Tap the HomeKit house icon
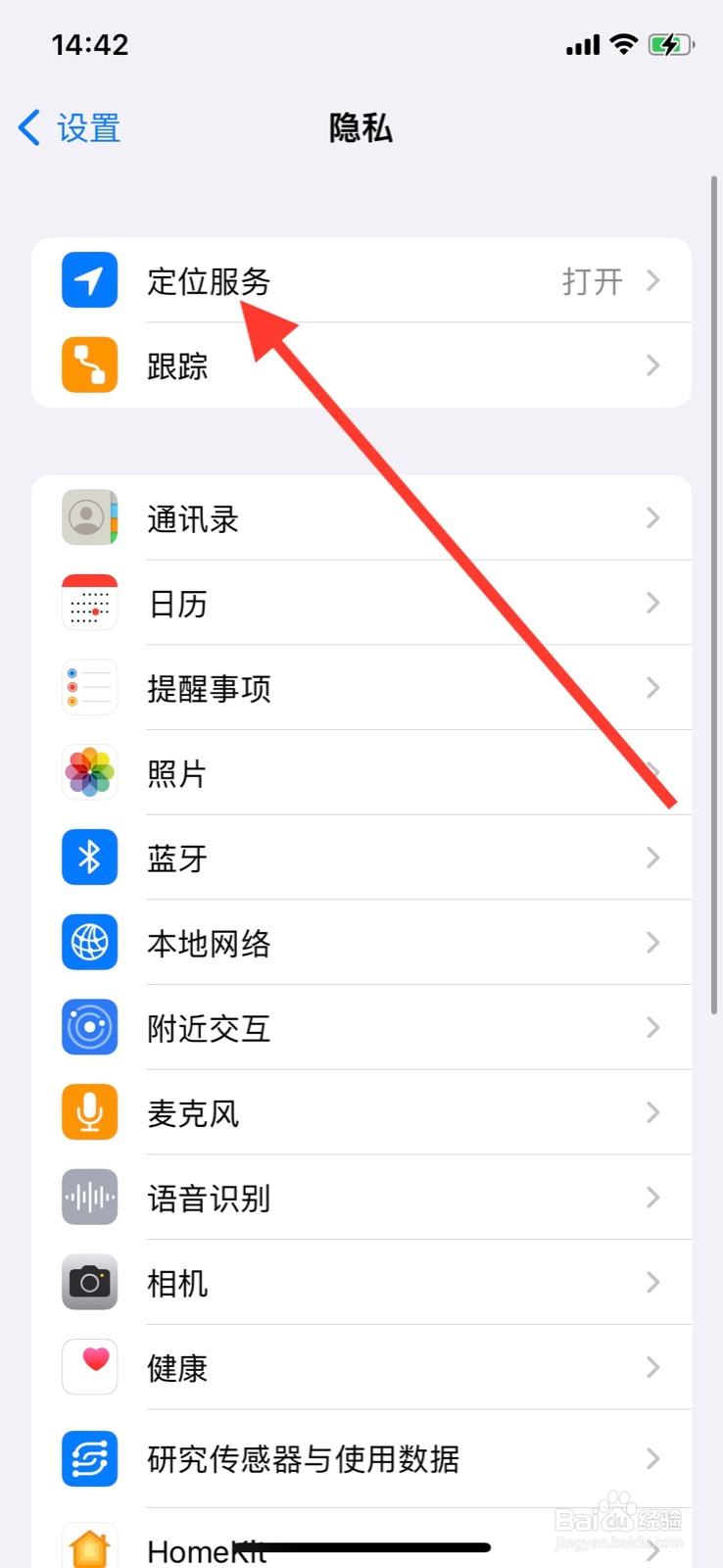The height and width of the screenshot is (1568, 723). (x=89, y=1548)
